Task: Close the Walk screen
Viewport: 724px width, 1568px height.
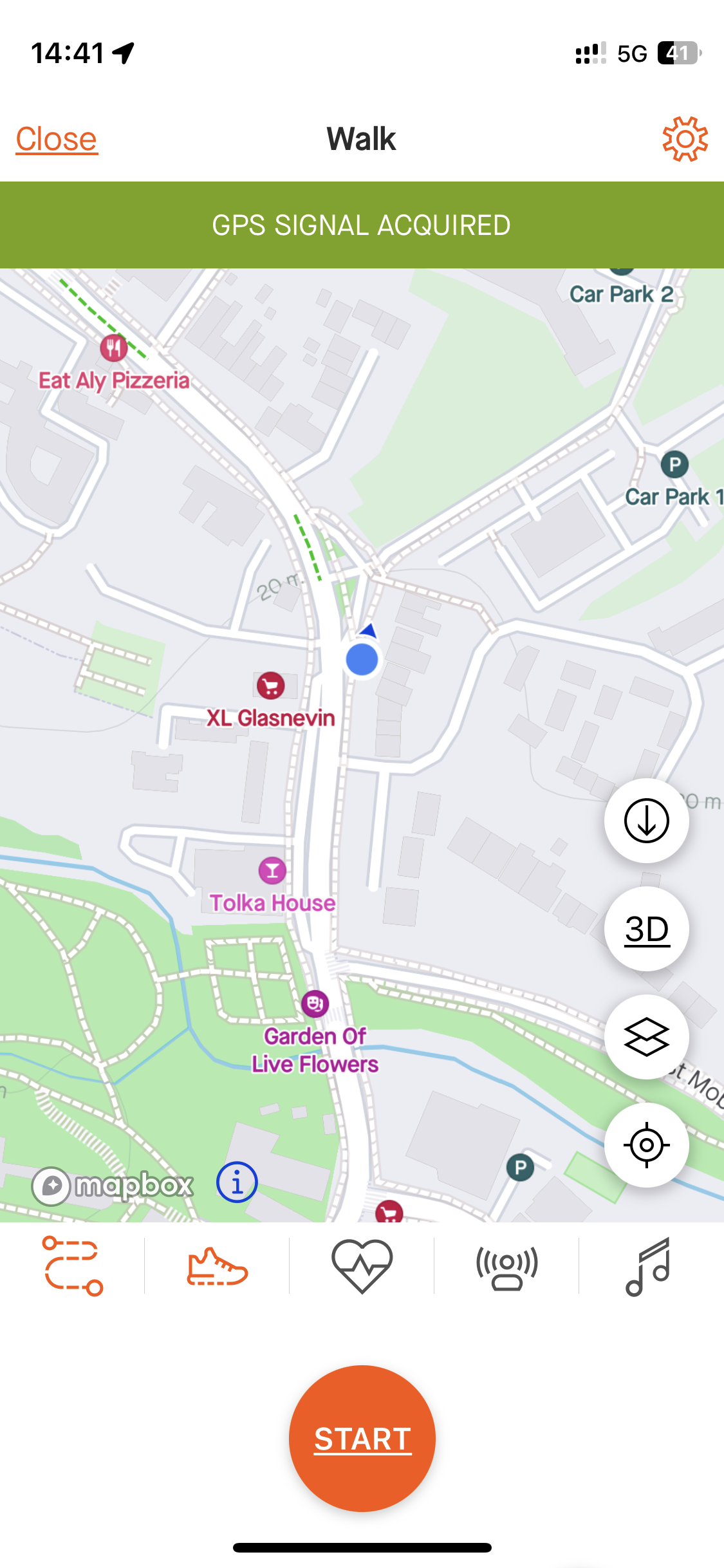Action: pyautogui.click(x=57, y=139)
